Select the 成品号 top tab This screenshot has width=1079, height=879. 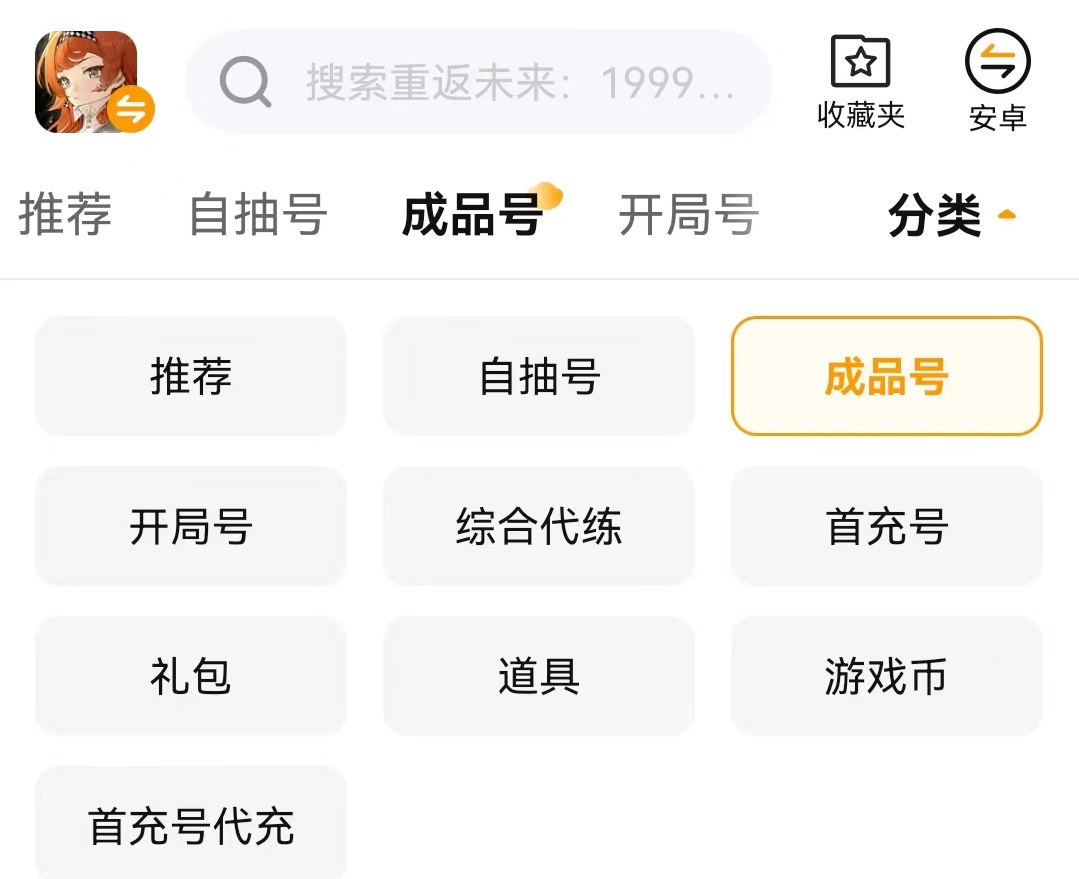473,214
